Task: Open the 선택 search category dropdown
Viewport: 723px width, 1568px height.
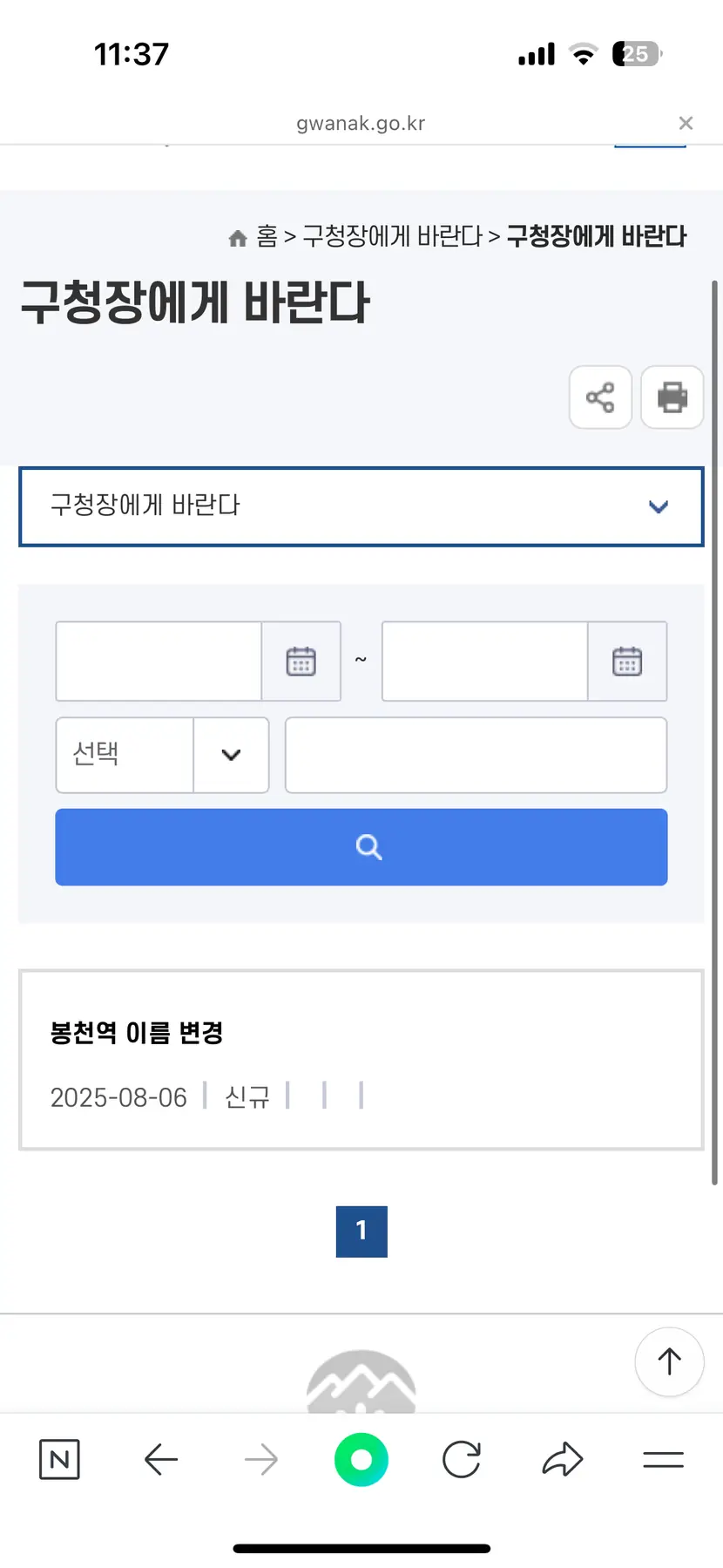Action: (x=162, y=755)
